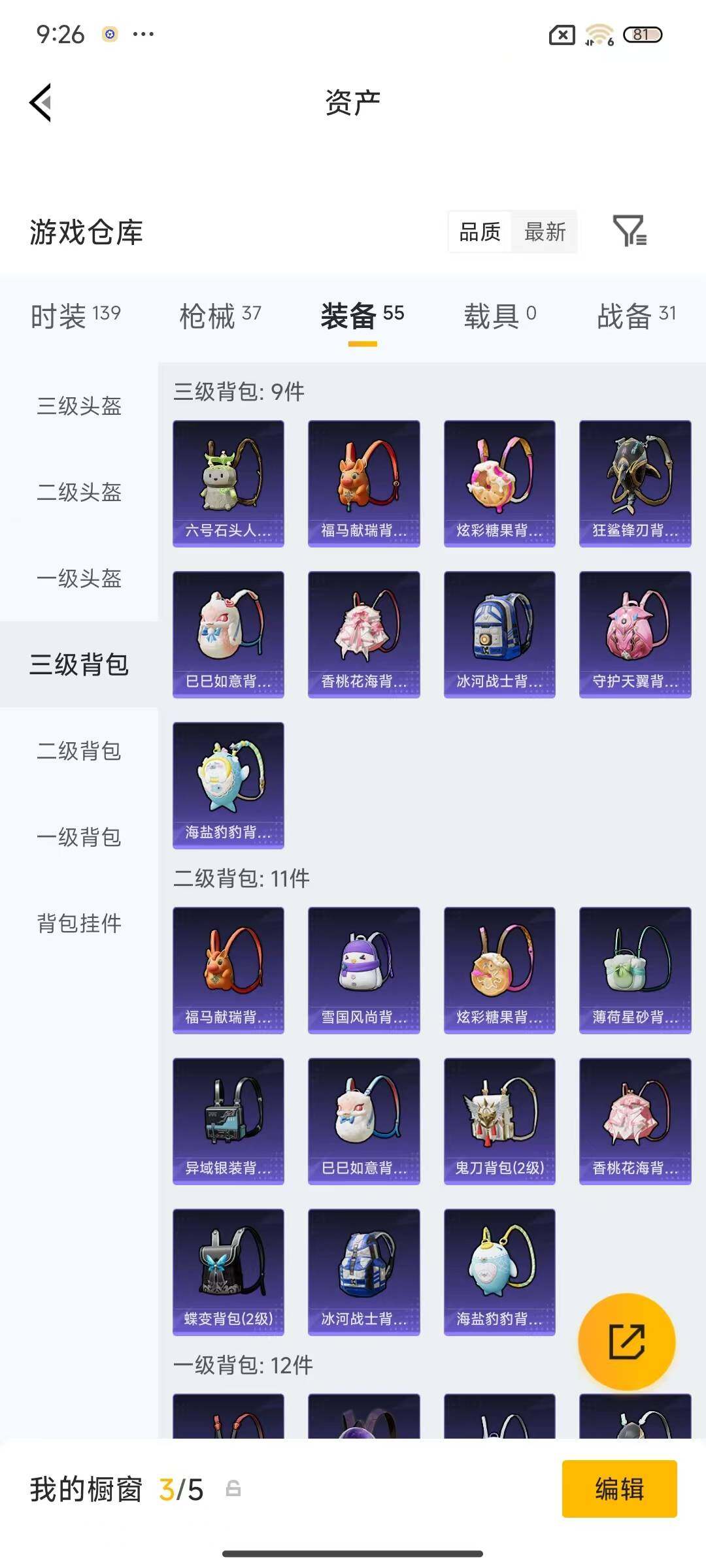This screenshot has height=1568, width=706.
Task: Open 一级头盔 category list
Action: pos(78,579)
